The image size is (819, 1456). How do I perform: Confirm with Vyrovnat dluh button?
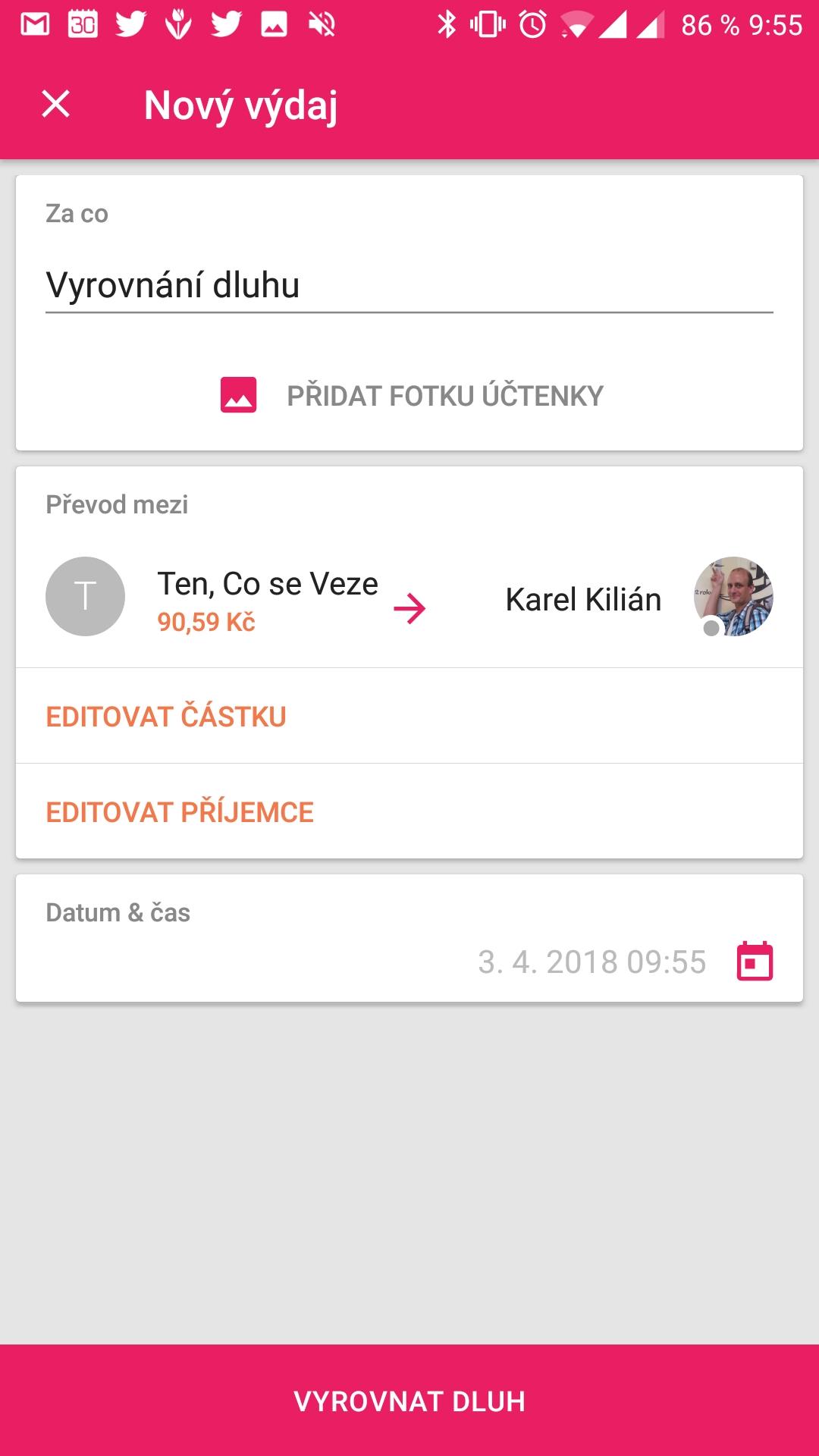tap(409, 1401)
